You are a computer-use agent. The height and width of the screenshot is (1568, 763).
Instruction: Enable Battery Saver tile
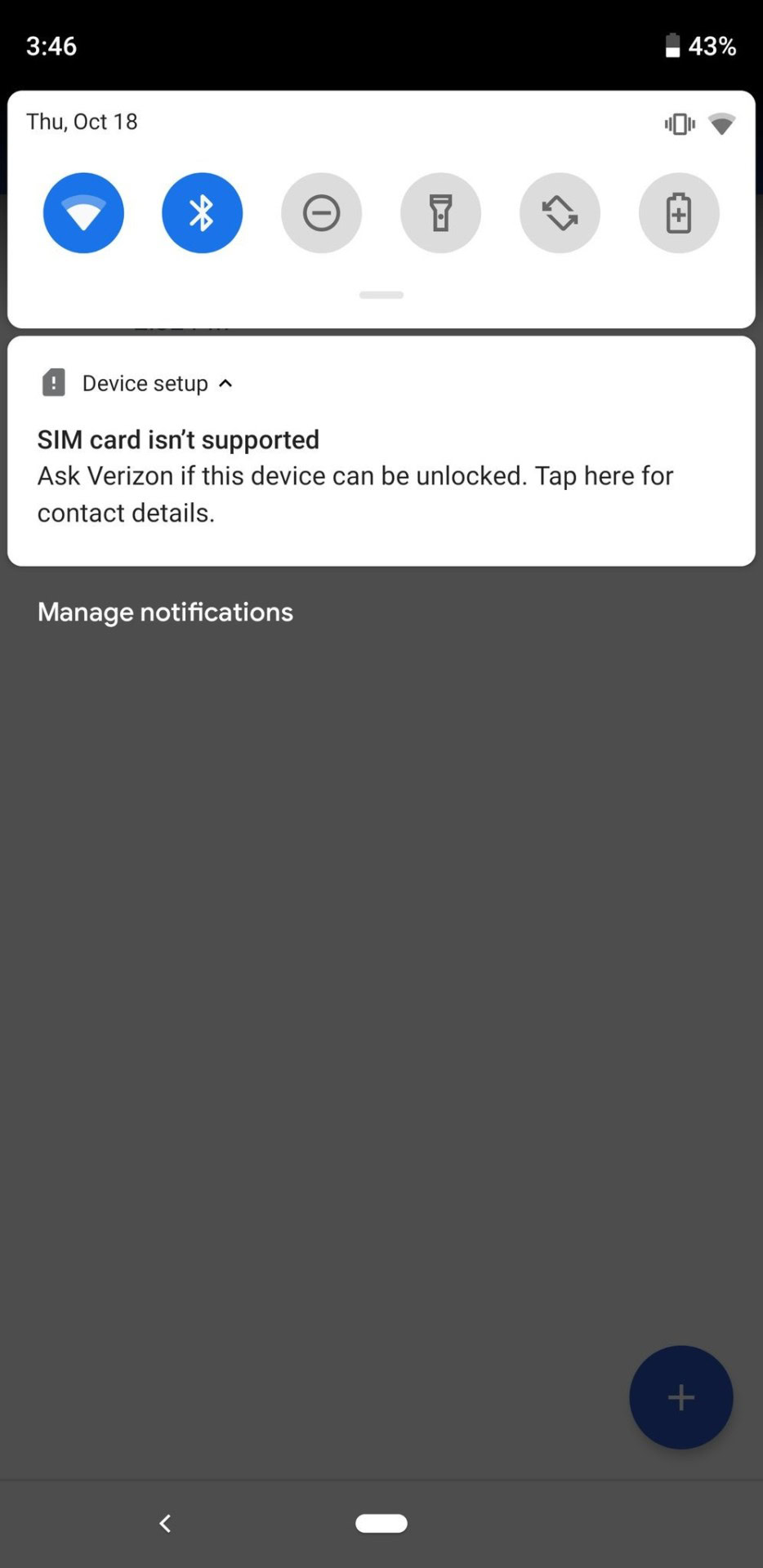point(678,213)
